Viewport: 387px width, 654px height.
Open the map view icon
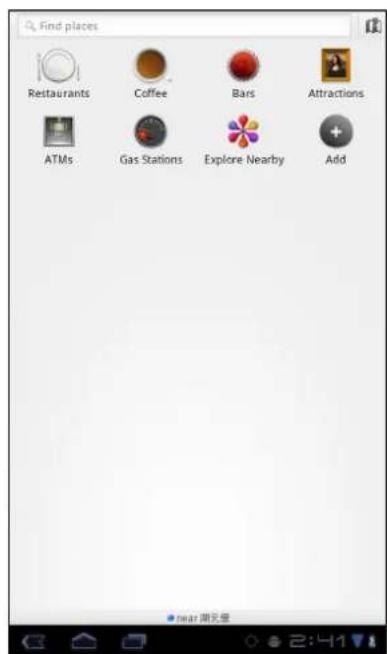click(373, 26)
